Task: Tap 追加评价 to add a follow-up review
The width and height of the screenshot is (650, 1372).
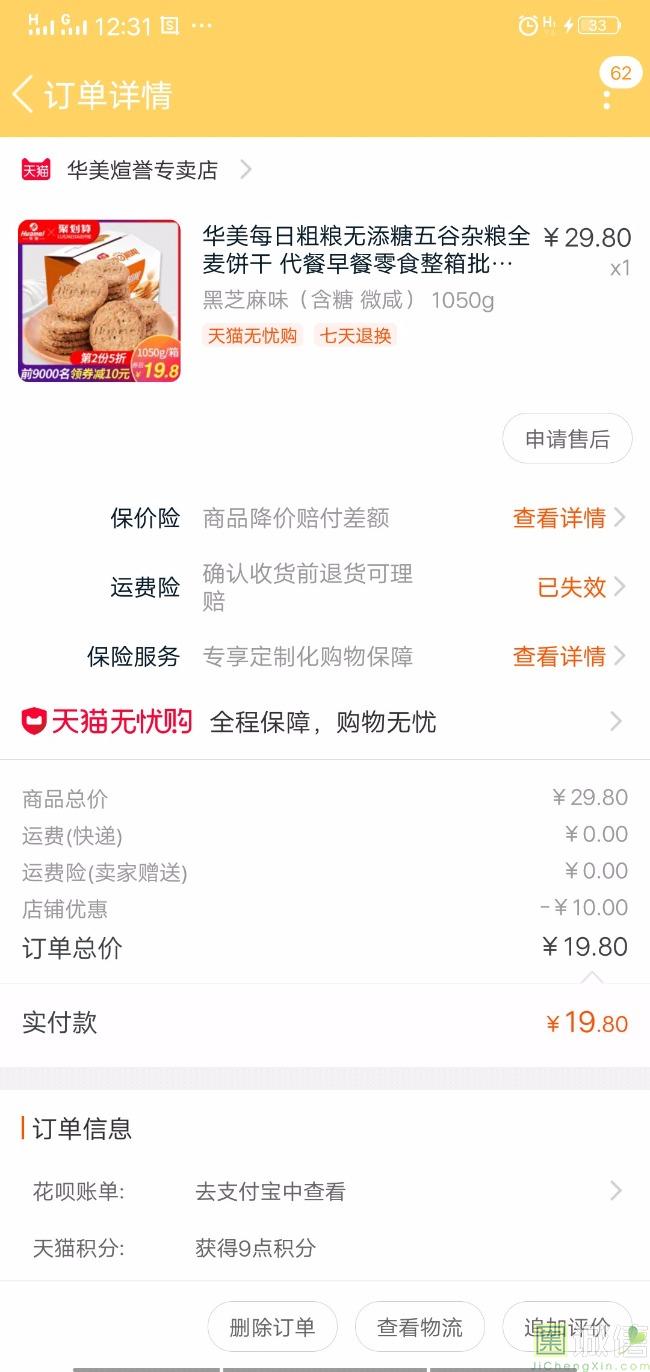Action: [x=566, y=1327]
